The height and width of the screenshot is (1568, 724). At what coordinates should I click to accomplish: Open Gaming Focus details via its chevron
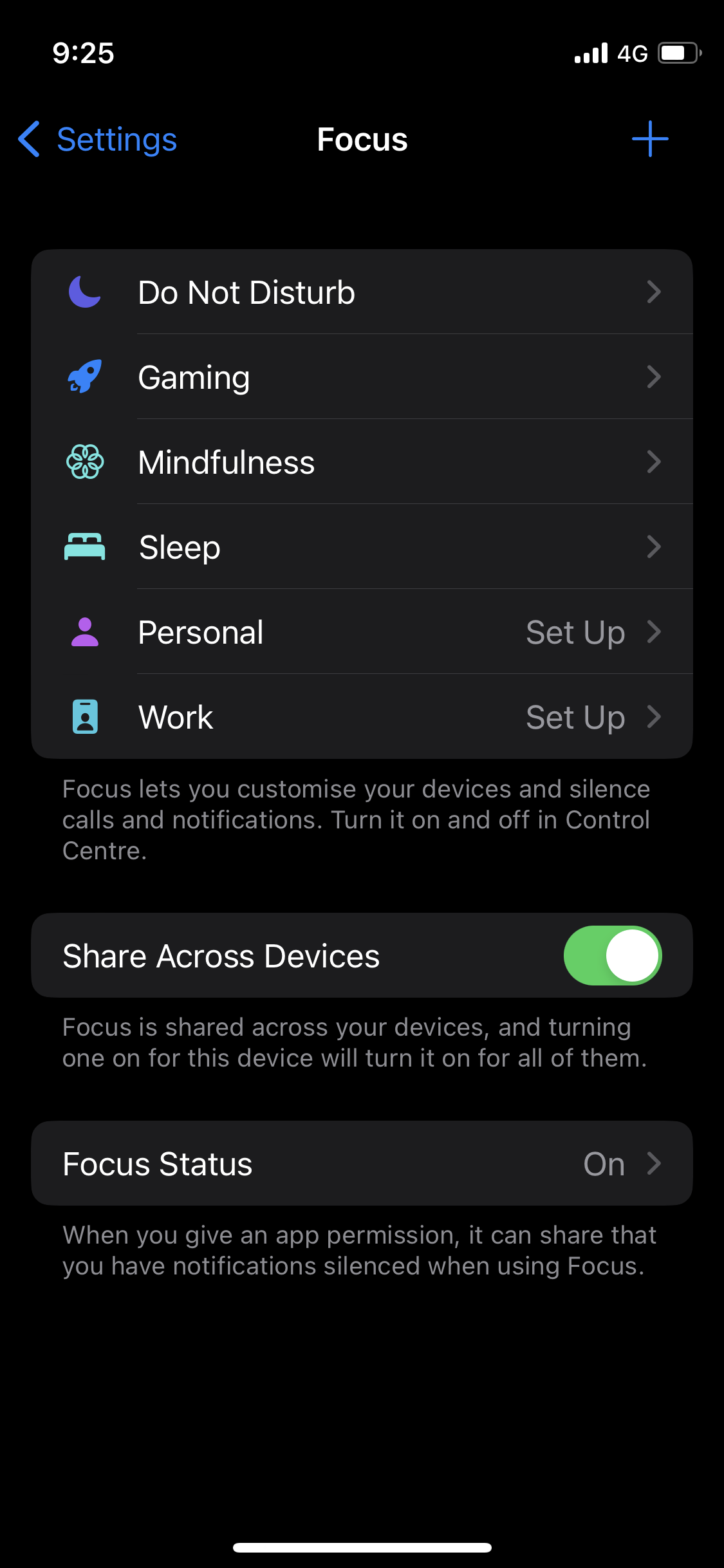click(x=654, y=377)
